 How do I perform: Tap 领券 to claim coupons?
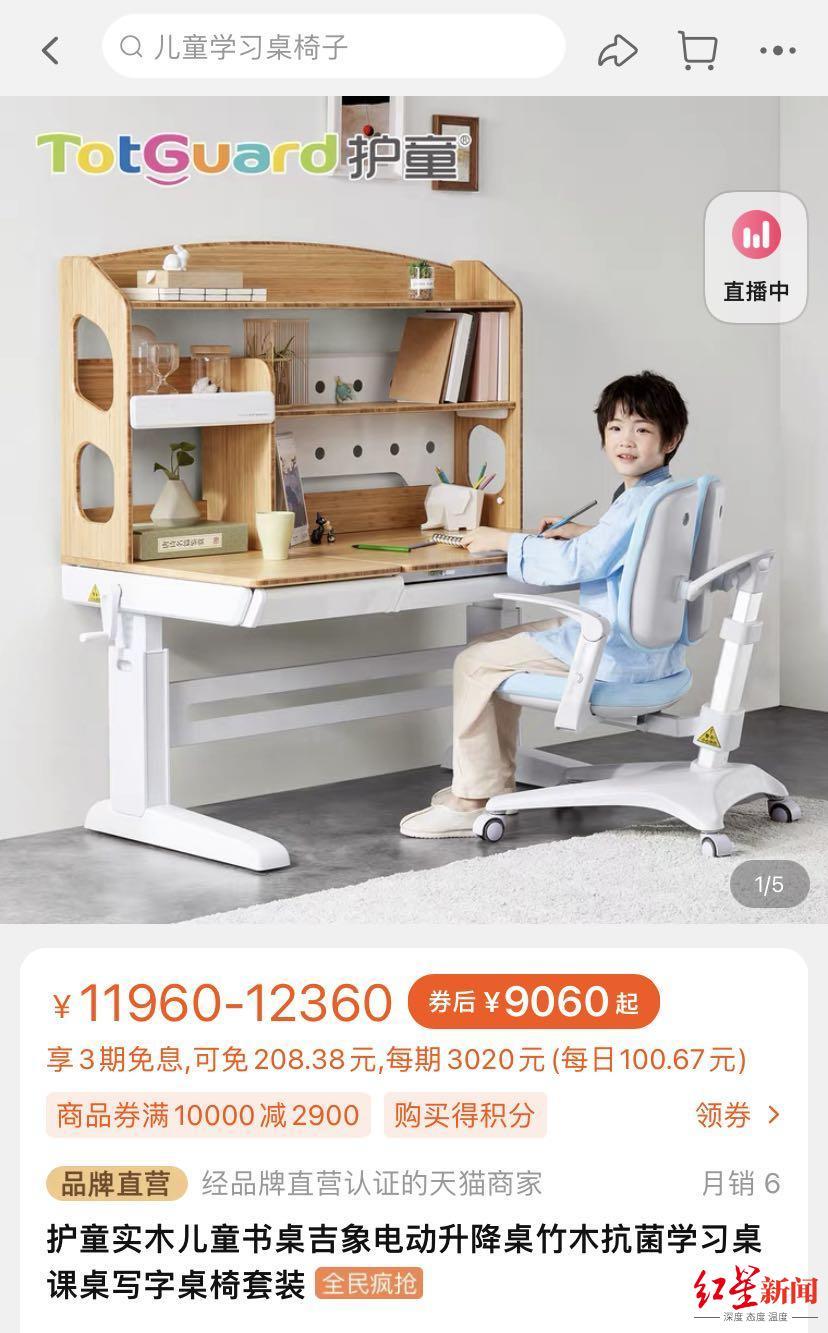738,1114
